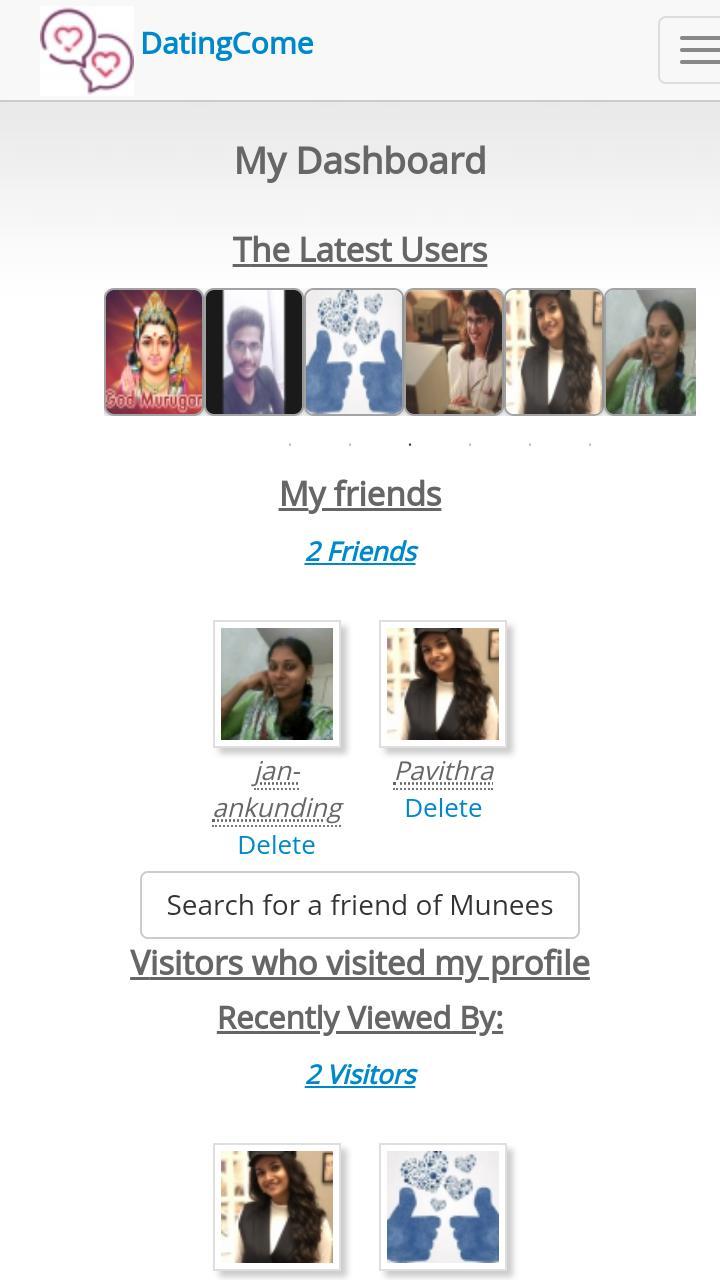720x1280 pixels.
Task: Open the 2 Visitors link
Action: pos(360,1075)
